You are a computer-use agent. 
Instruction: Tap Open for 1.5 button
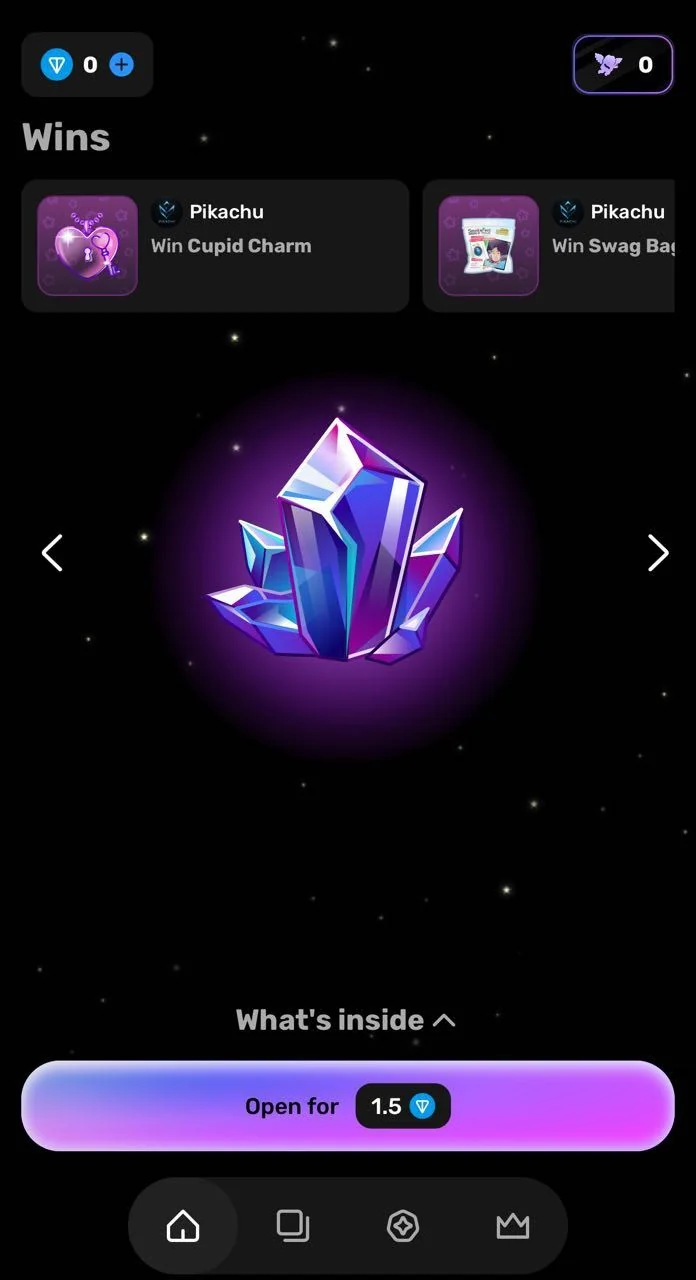click(348, 1106)
